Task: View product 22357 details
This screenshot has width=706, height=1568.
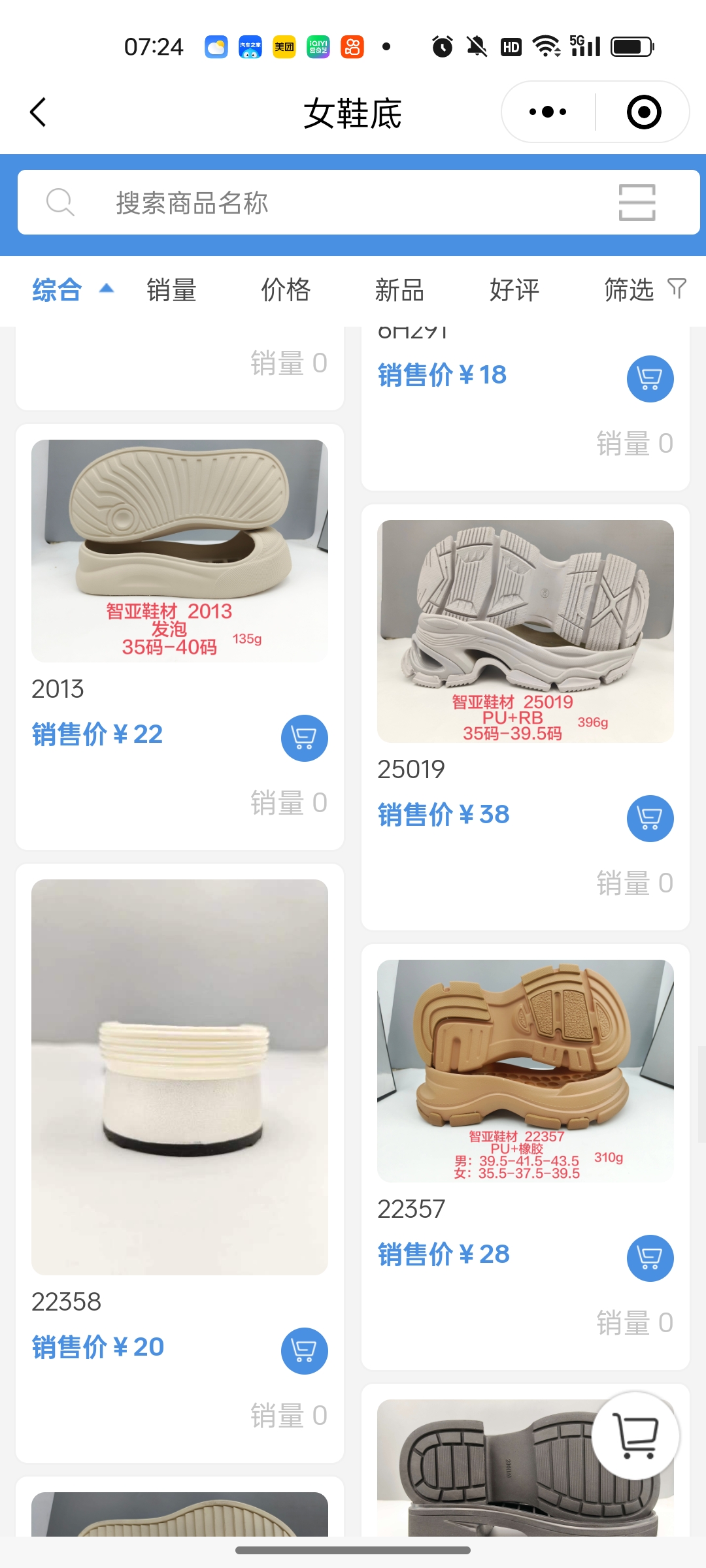Action: pos(525,1070)
